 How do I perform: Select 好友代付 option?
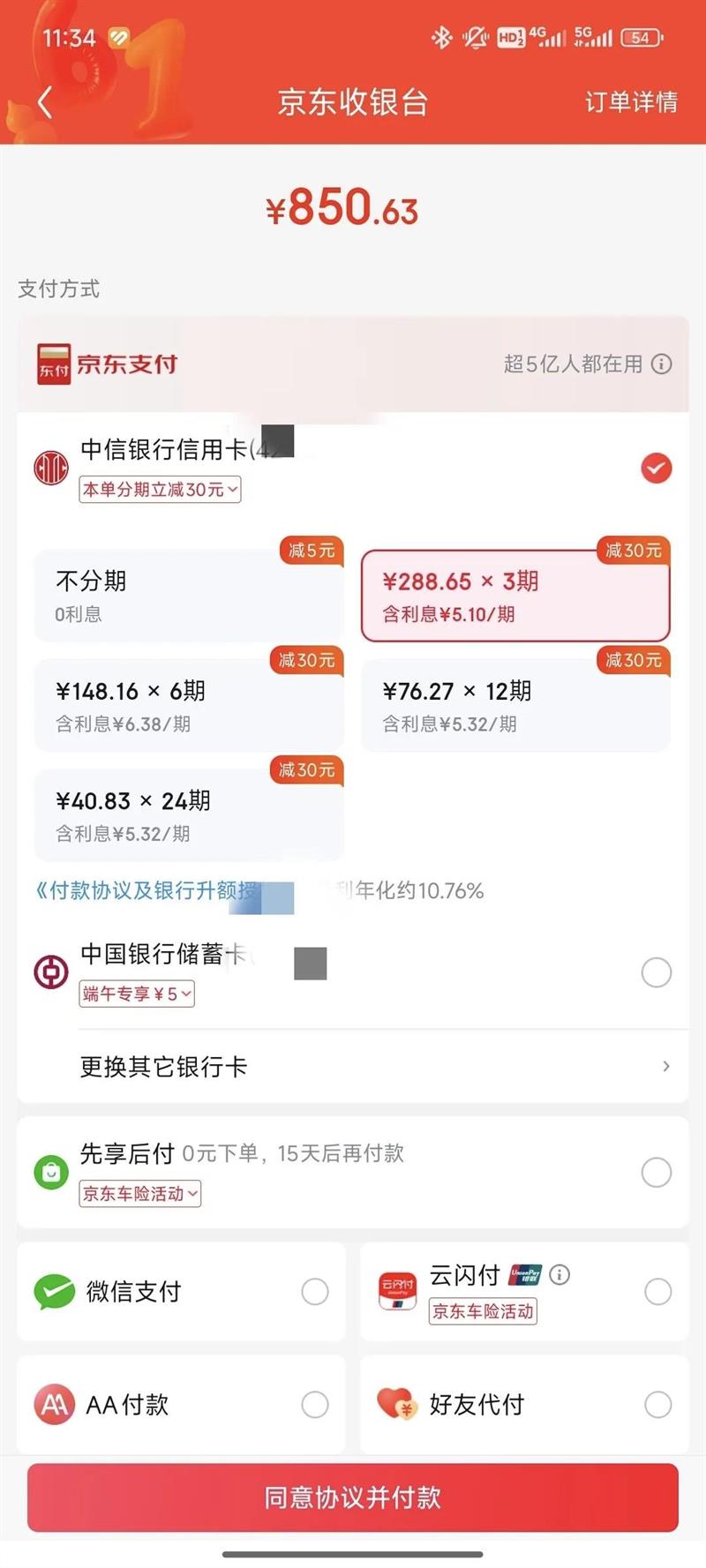[x=657, y=1405]
